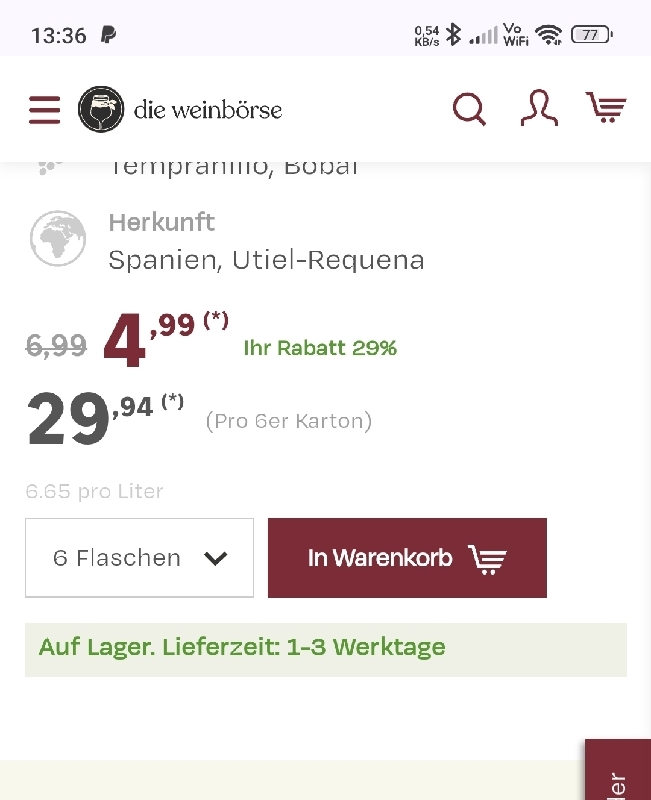Open the search magnifier
The width and height of the screenshot is (651, 800).
click(468, 109)
